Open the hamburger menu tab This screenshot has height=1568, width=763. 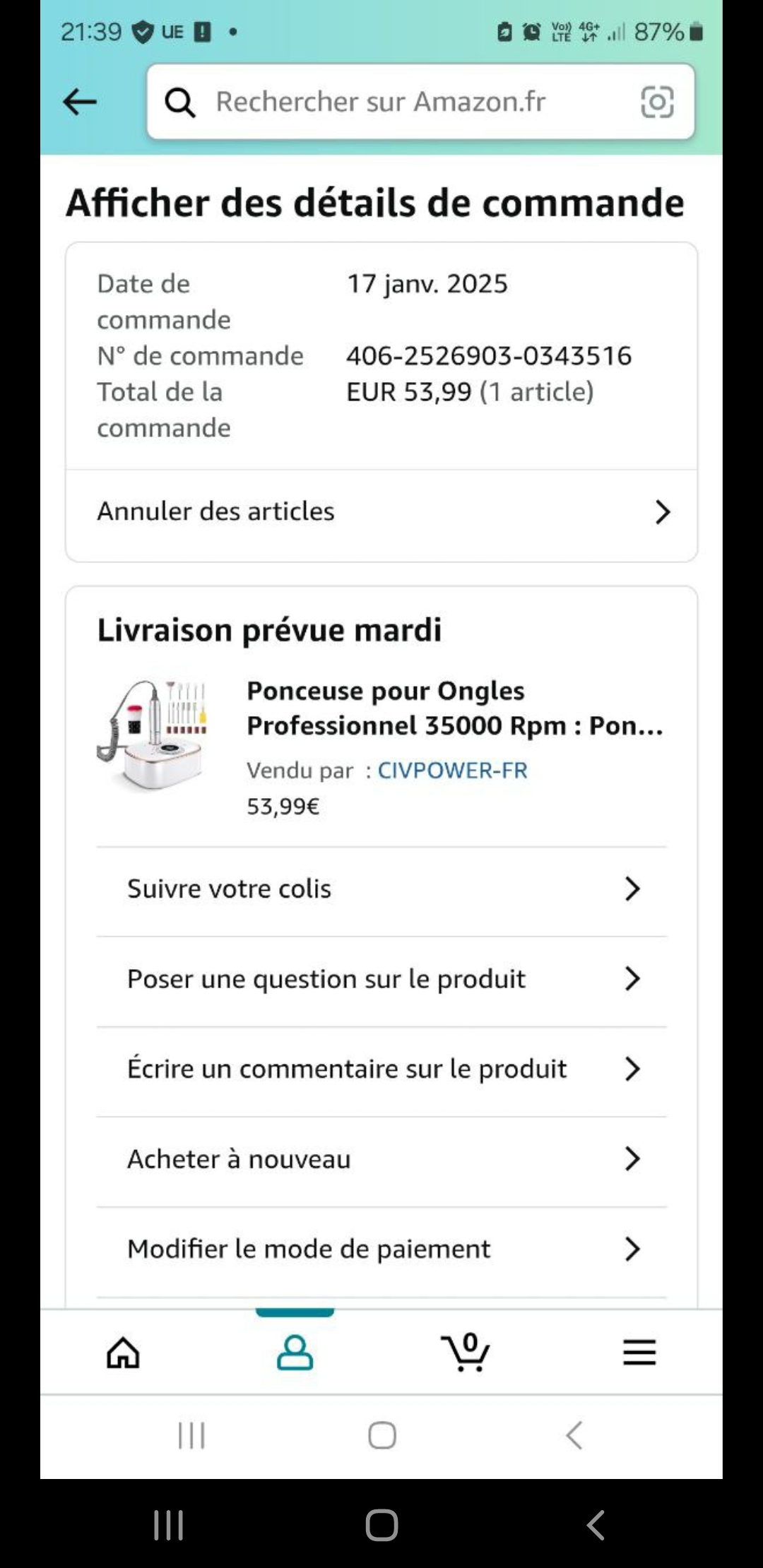[x=639, y=1353]
